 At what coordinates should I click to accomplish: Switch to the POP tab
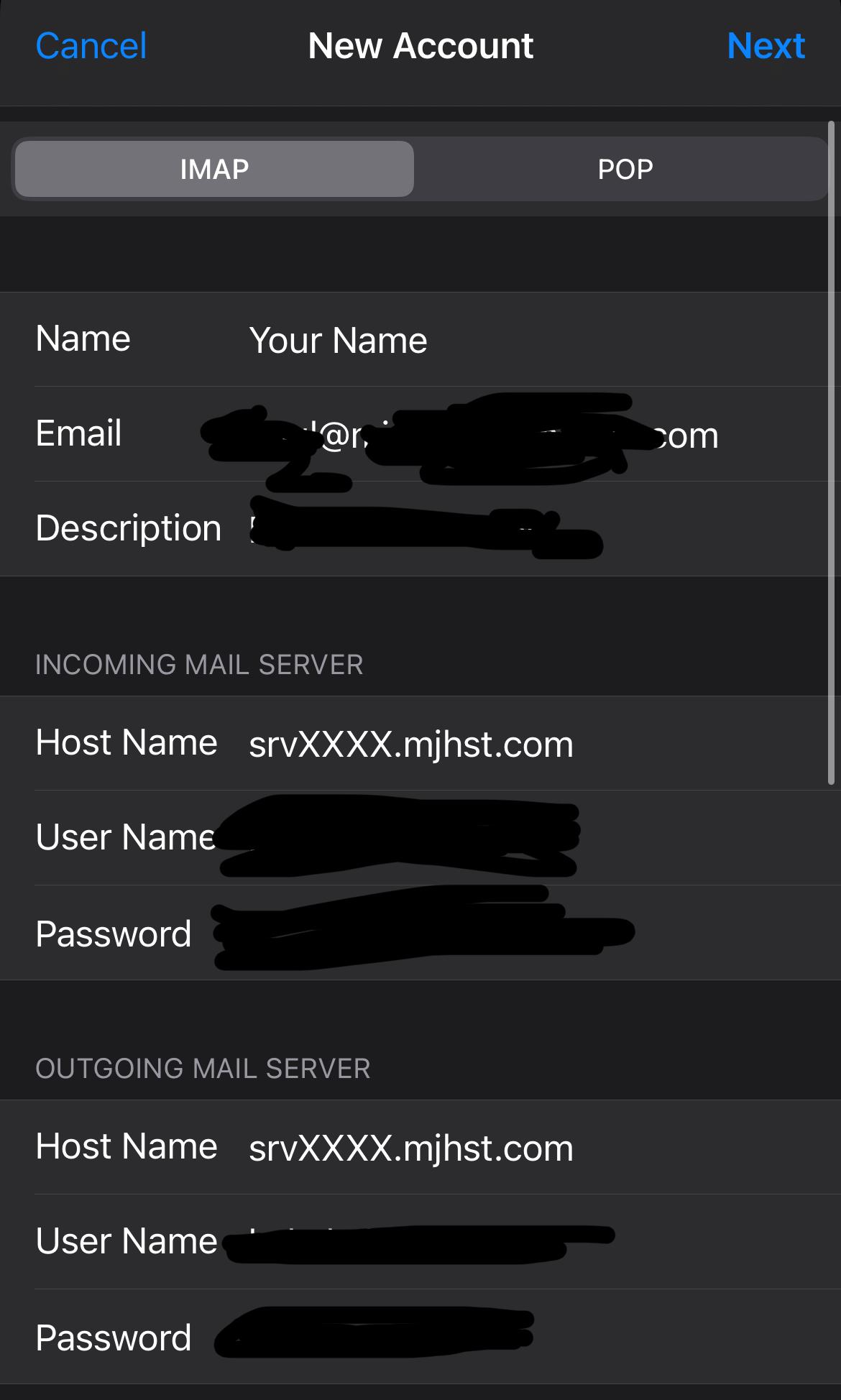pos(625,170)
